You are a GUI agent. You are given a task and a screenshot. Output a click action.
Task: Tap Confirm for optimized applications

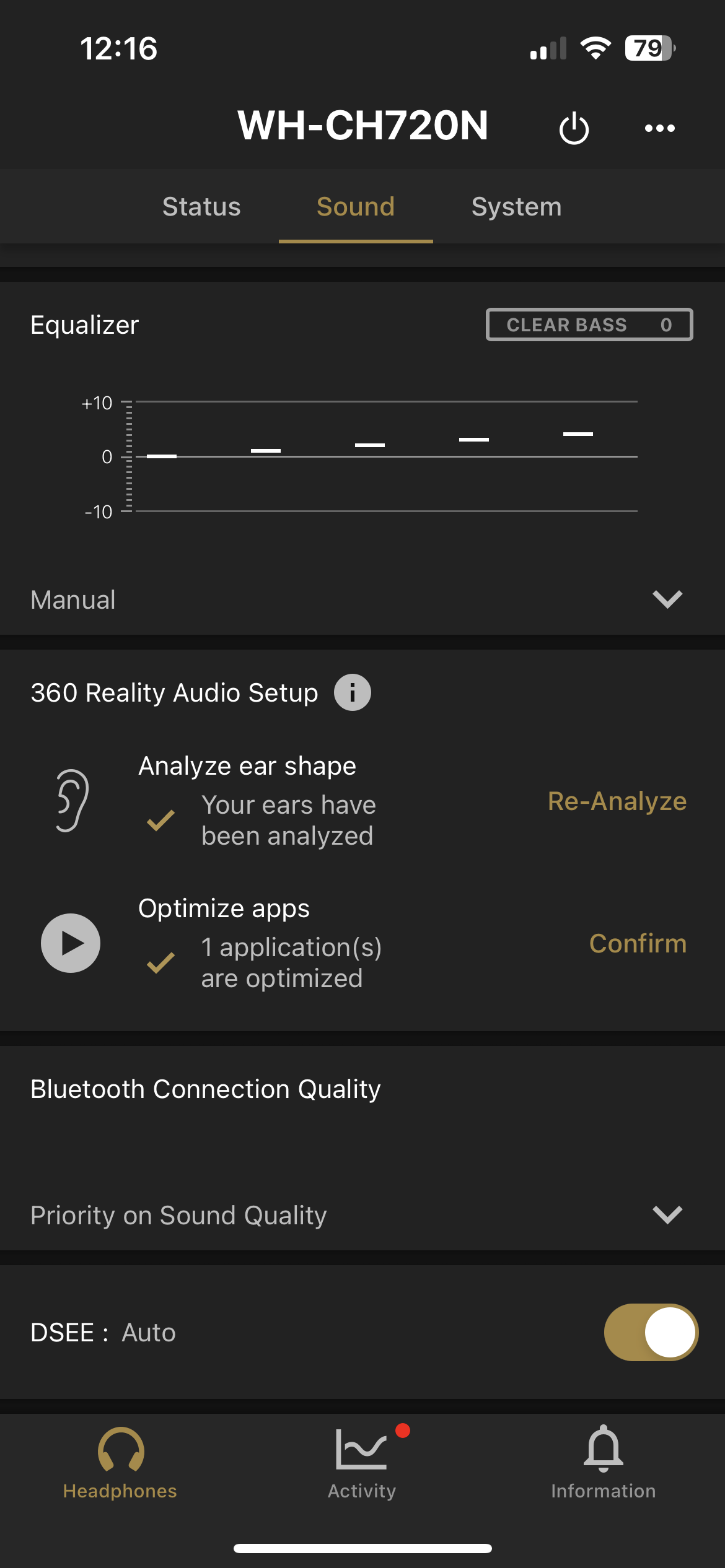pyautogui.click(x=638, y=943)
